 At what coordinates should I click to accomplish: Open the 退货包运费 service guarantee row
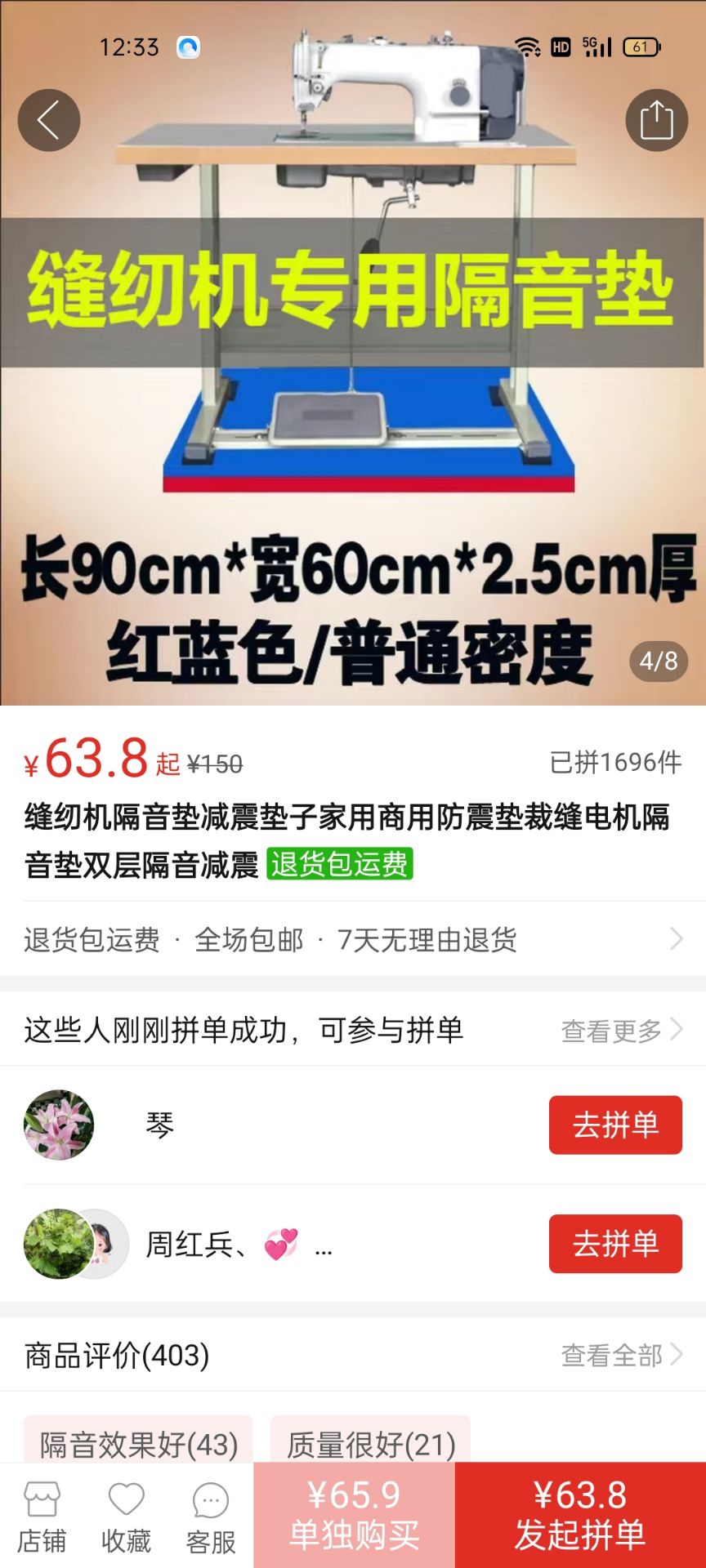[x=353, y=939]
